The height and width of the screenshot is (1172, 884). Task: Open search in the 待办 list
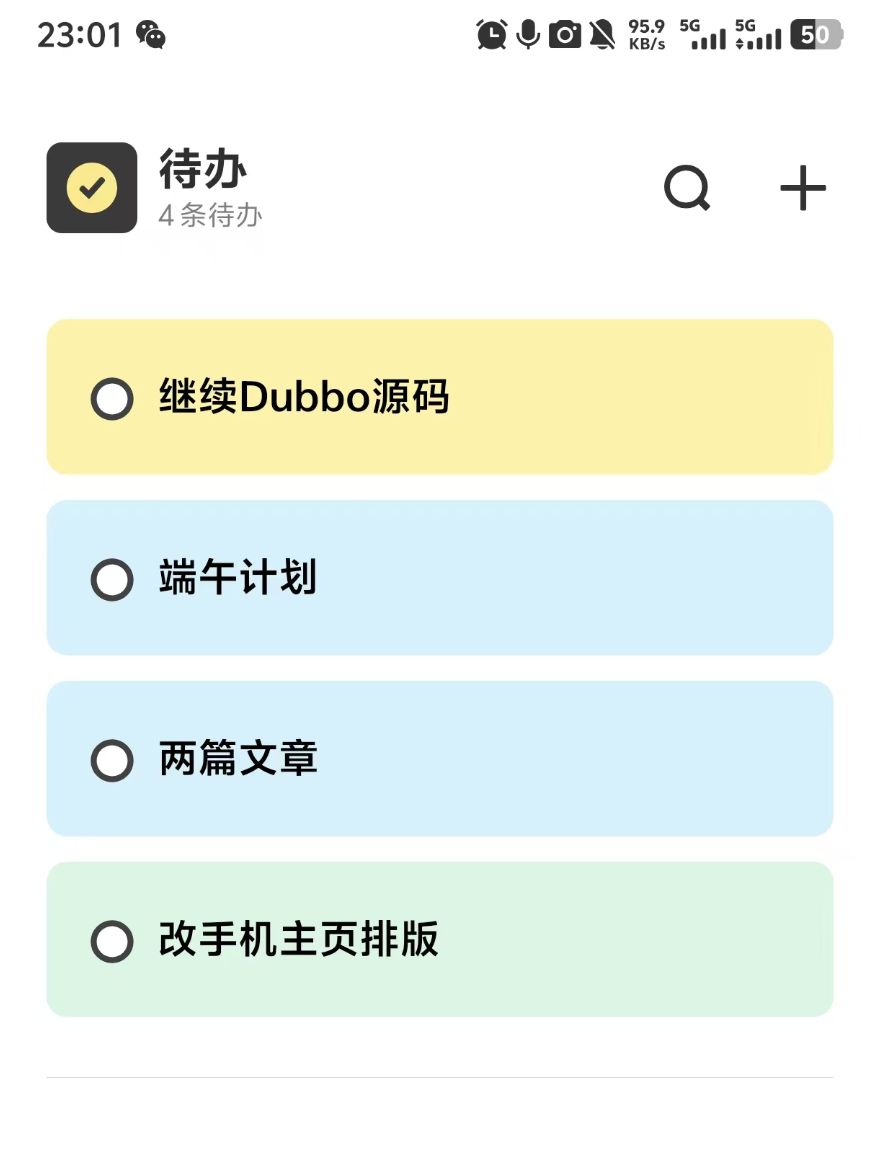coord(687,188)
